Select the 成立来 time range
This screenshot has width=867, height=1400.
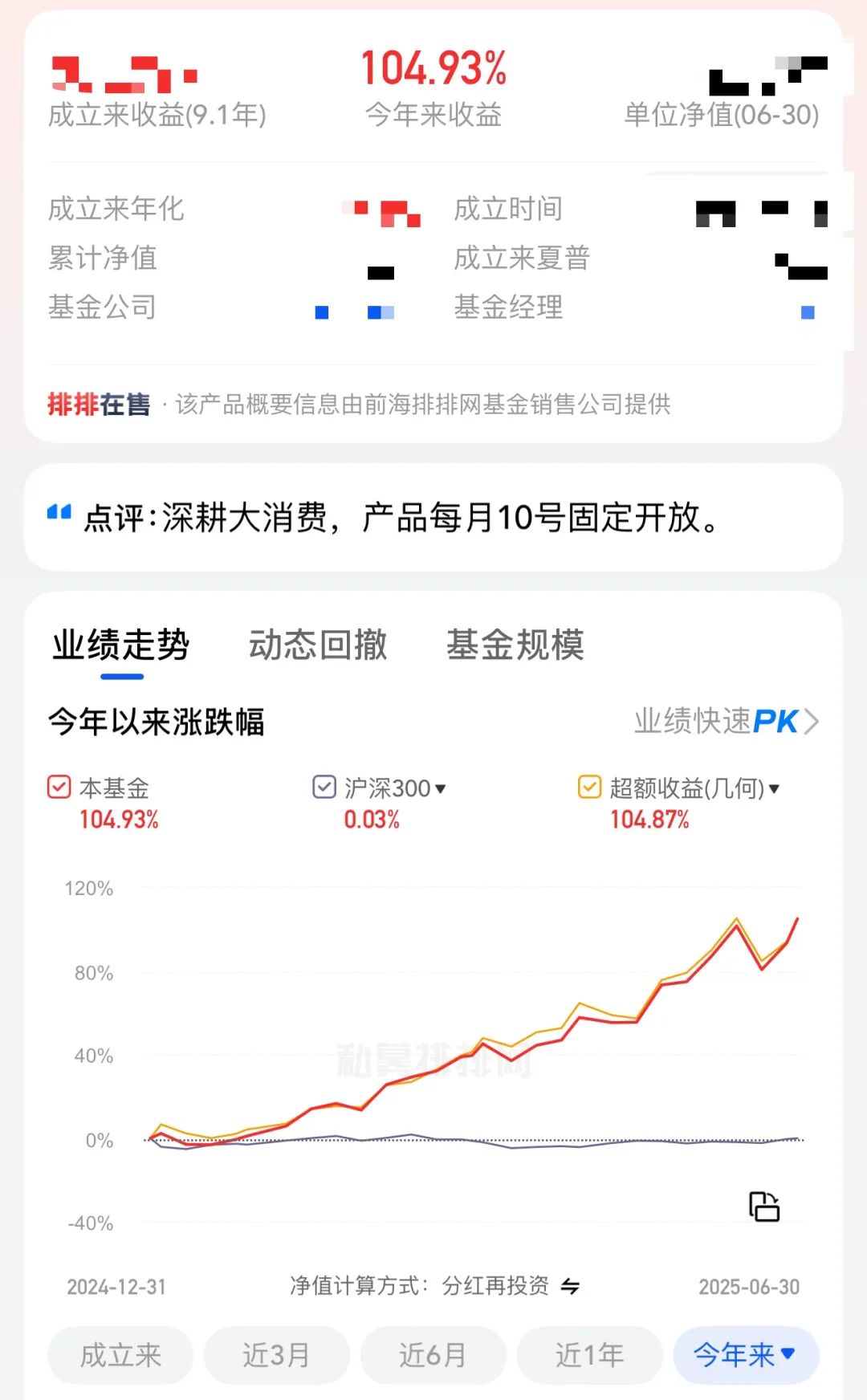point(120,1355)
